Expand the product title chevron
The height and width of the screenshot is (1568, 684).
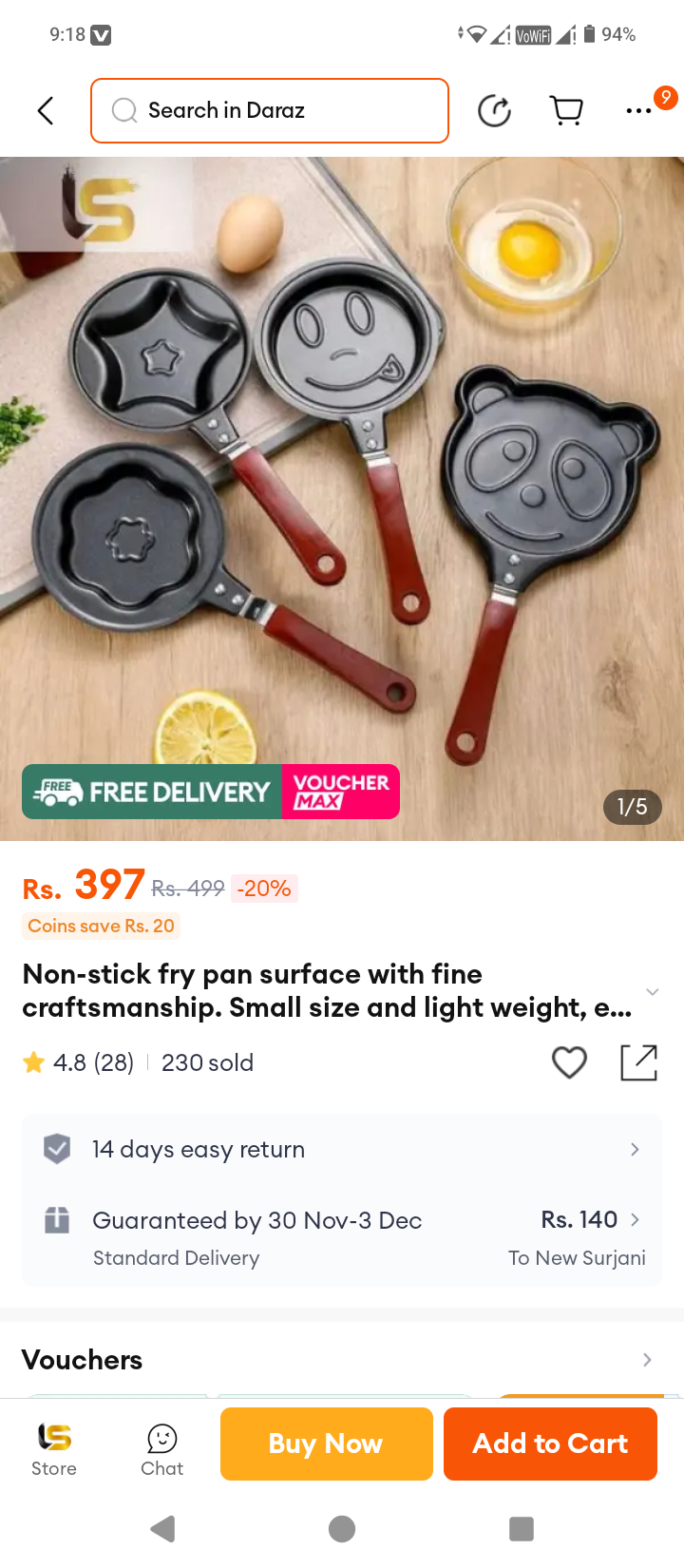(x=653, y=991)
